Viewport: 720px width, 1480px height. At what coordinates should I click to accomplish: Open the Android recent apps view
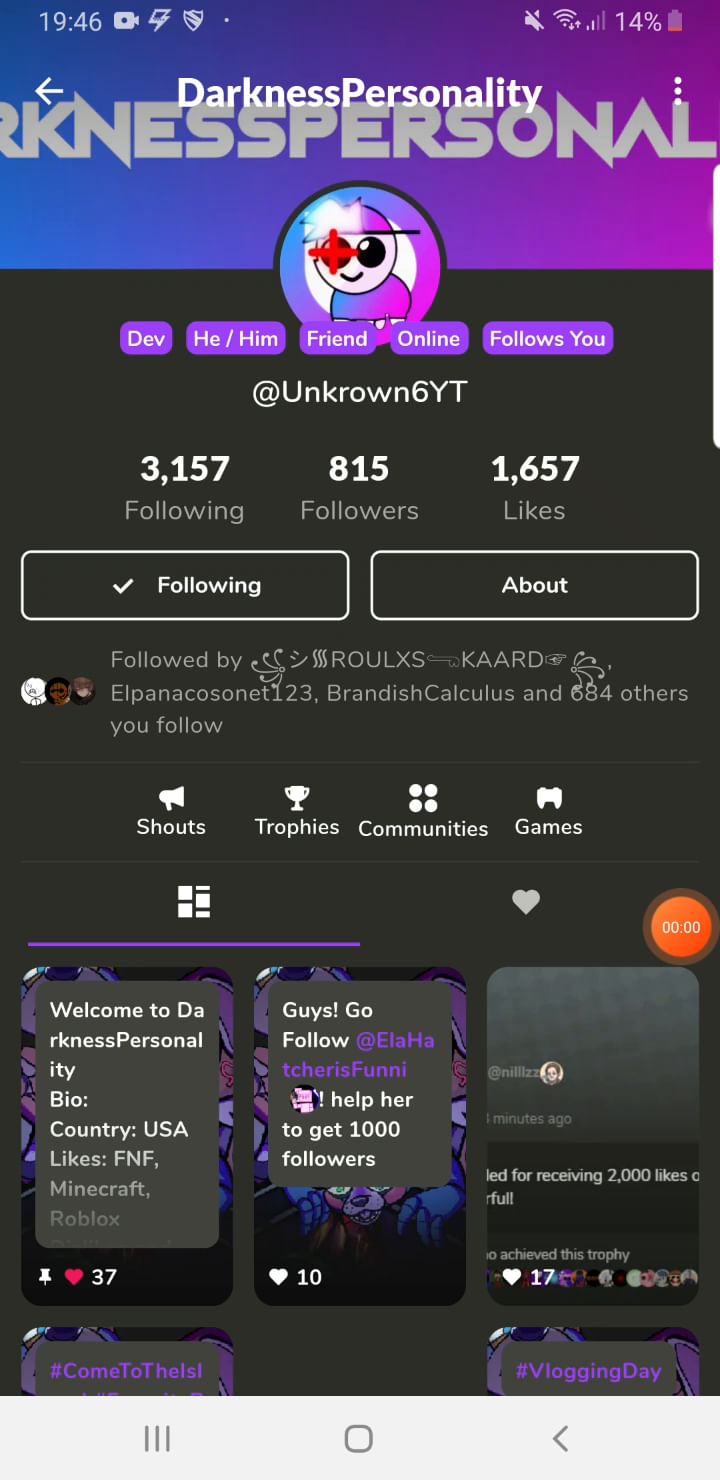[157, 1439]
